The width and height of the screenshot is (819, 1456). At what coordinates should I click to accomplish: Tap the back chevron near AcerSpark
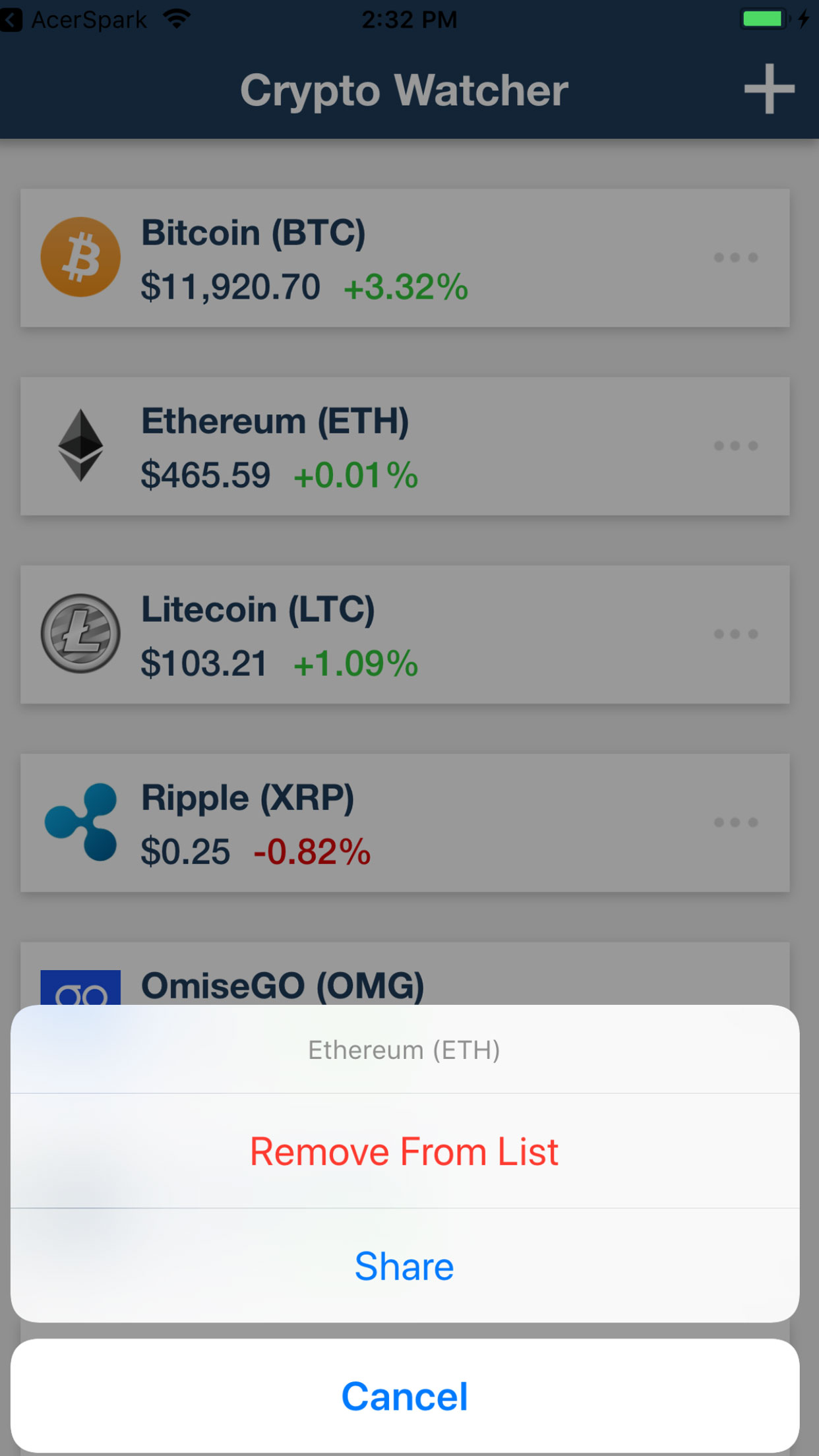tap(11, 18)
